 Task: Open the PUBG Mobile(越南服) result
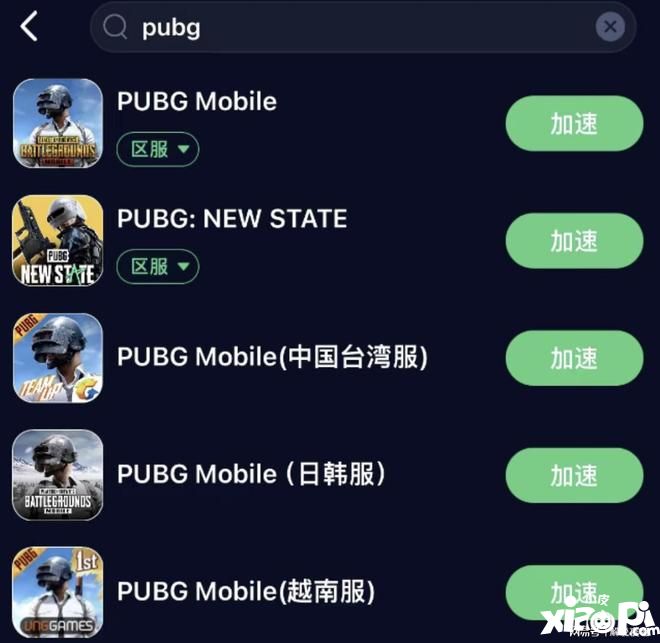246,591
